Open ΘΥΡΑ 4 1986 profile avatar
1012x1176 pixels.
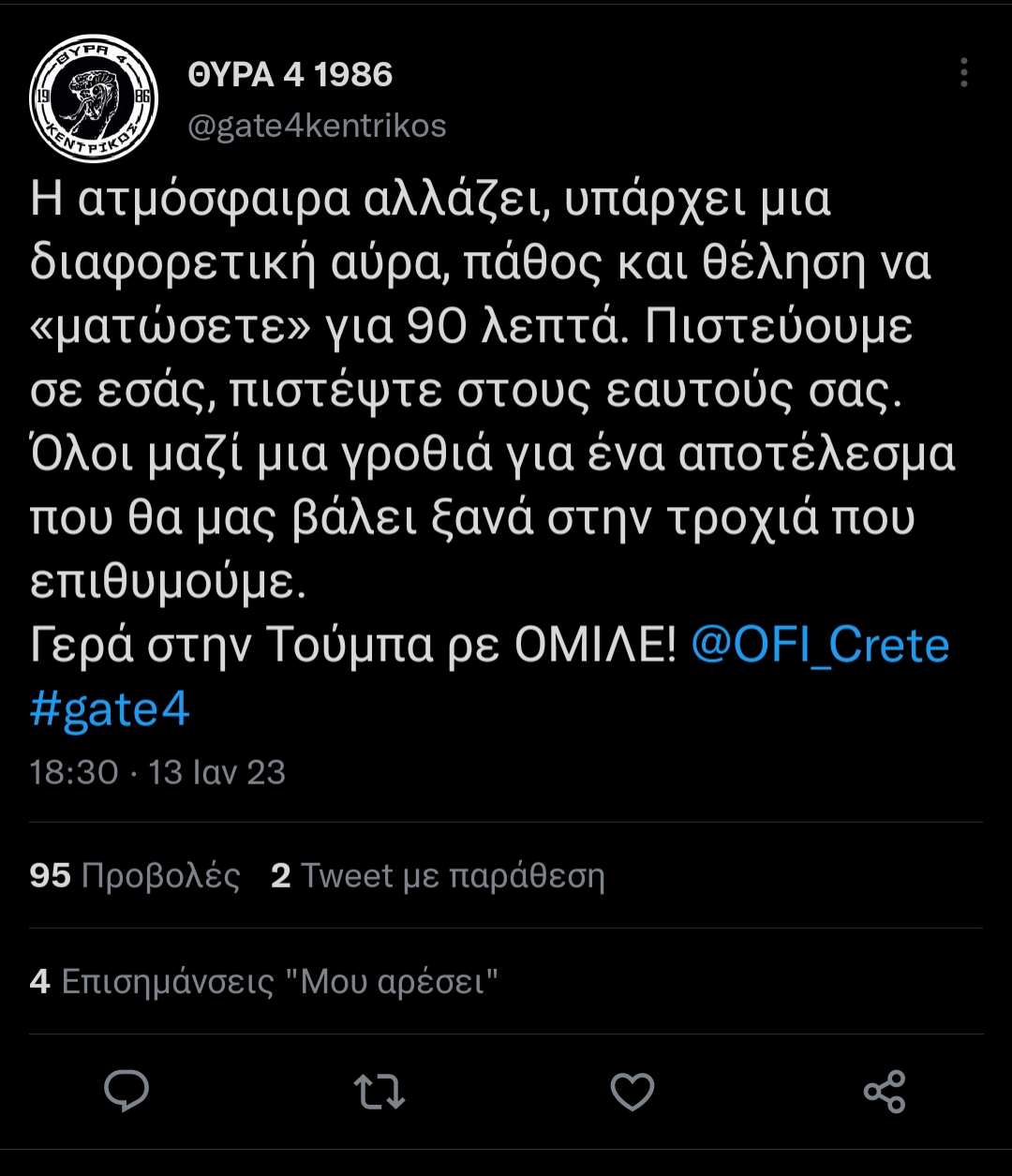pyautogui.click(x=94, y=97)
